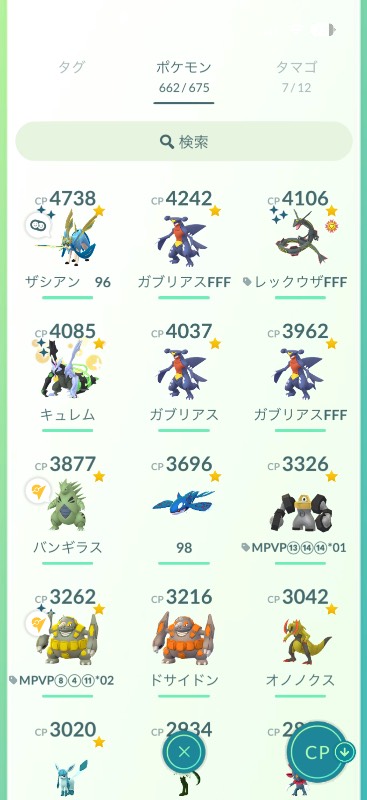Viewport: 367px width, 800px height.
Task: Open バンギラス with CP 3877
Action: click(68, 509)
